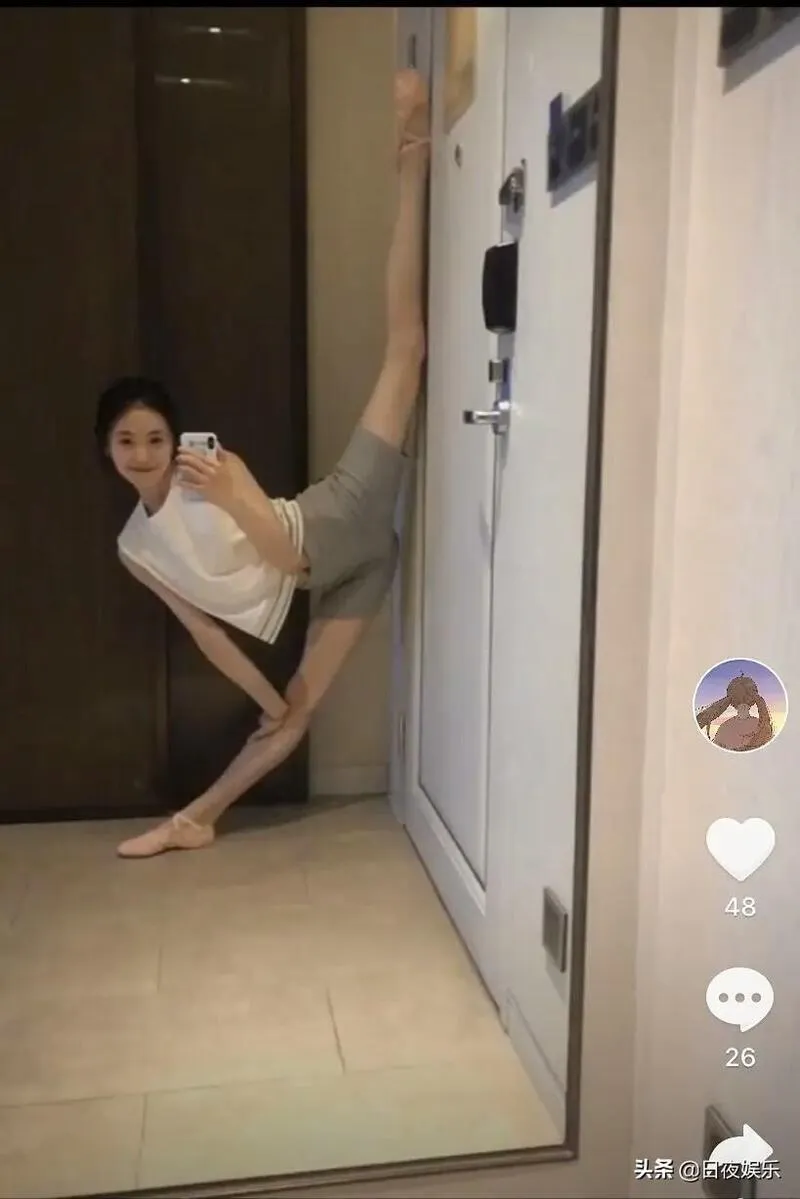Open the comments with 26 replies
Viewport: 800px width, 1199px height.
(740, 998)
